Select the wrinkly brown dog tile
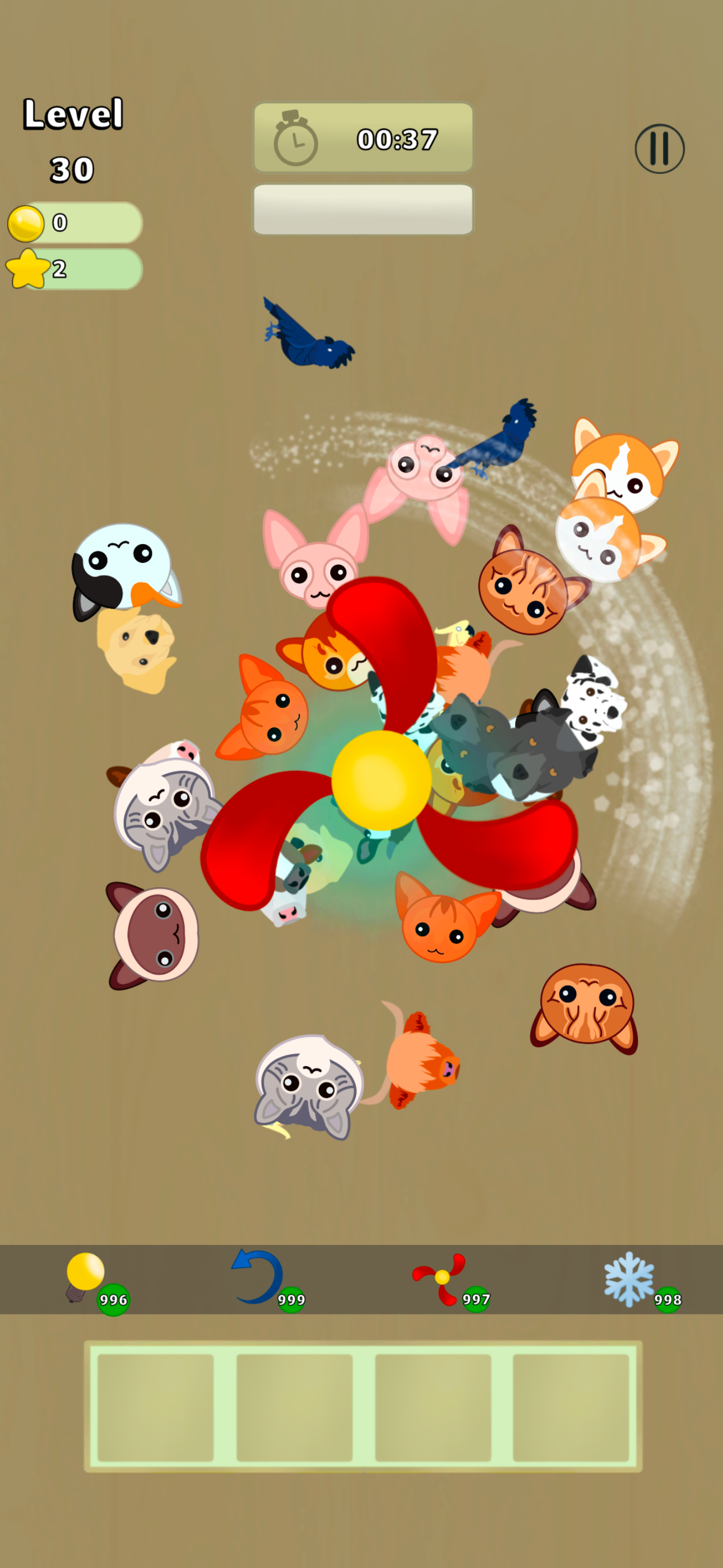Viewport: 723px width, 1568px height. point(586,1004)
